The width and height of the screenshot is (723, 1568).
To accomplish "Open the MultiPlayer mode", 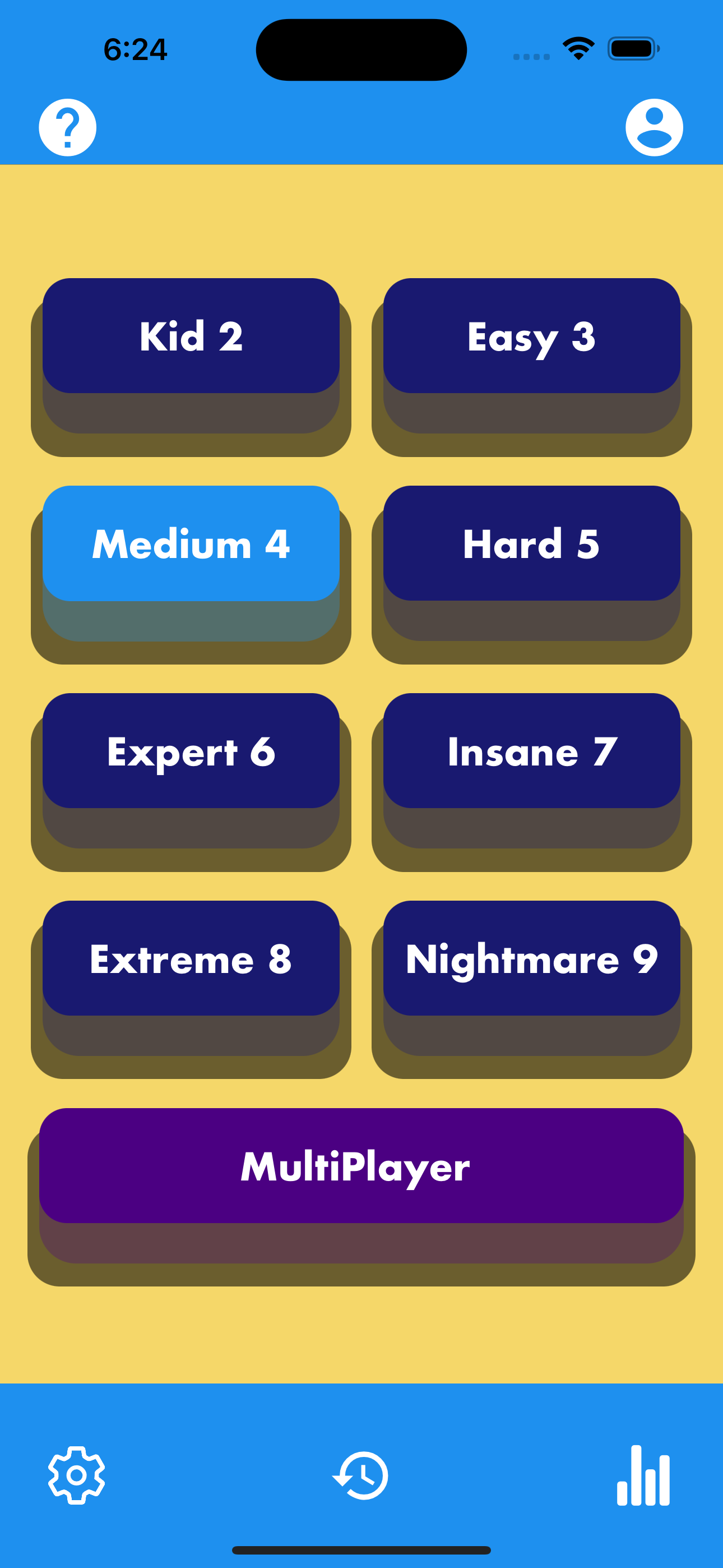I will click(361, 1166).
